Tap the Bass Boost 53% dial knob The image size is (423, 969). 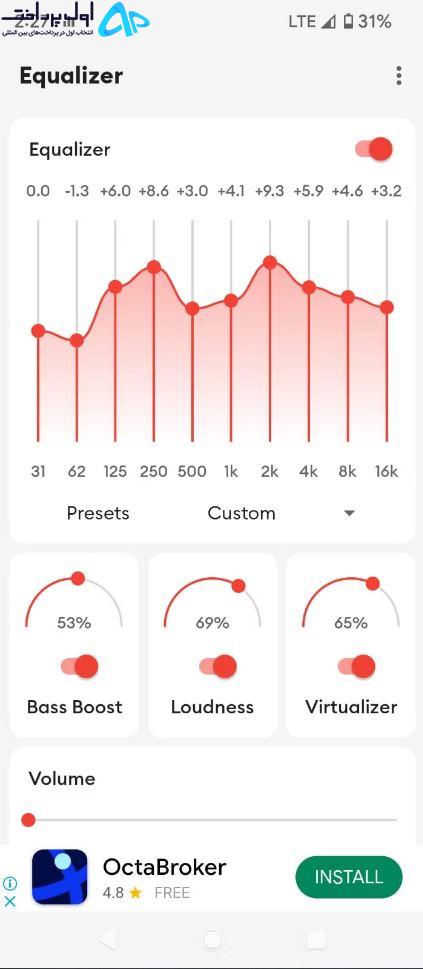(78, 578)
